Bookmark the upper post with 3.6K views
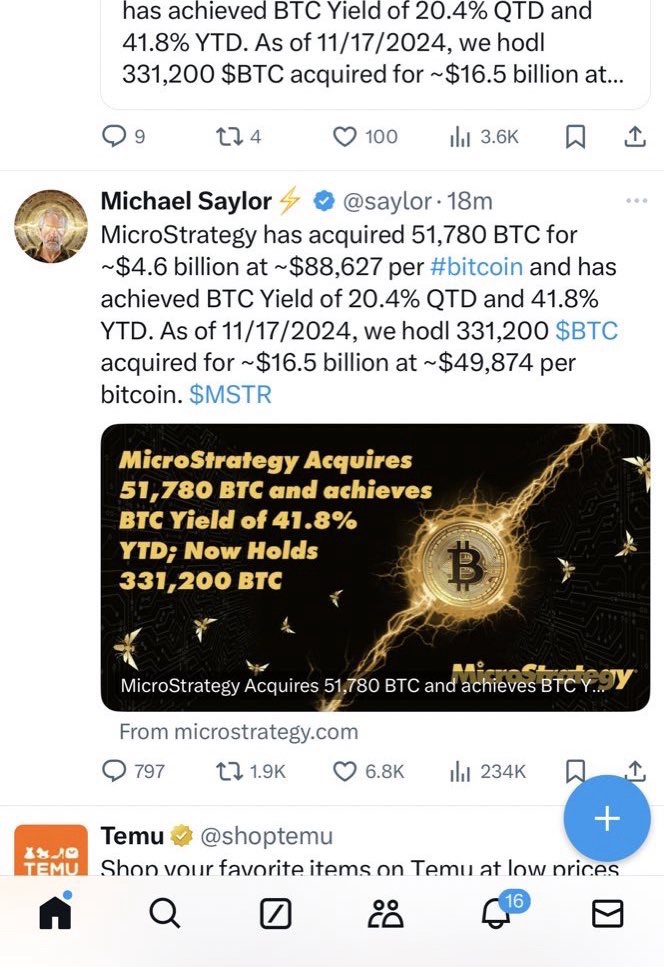The image size is (664, 967). tap(575, 137)
